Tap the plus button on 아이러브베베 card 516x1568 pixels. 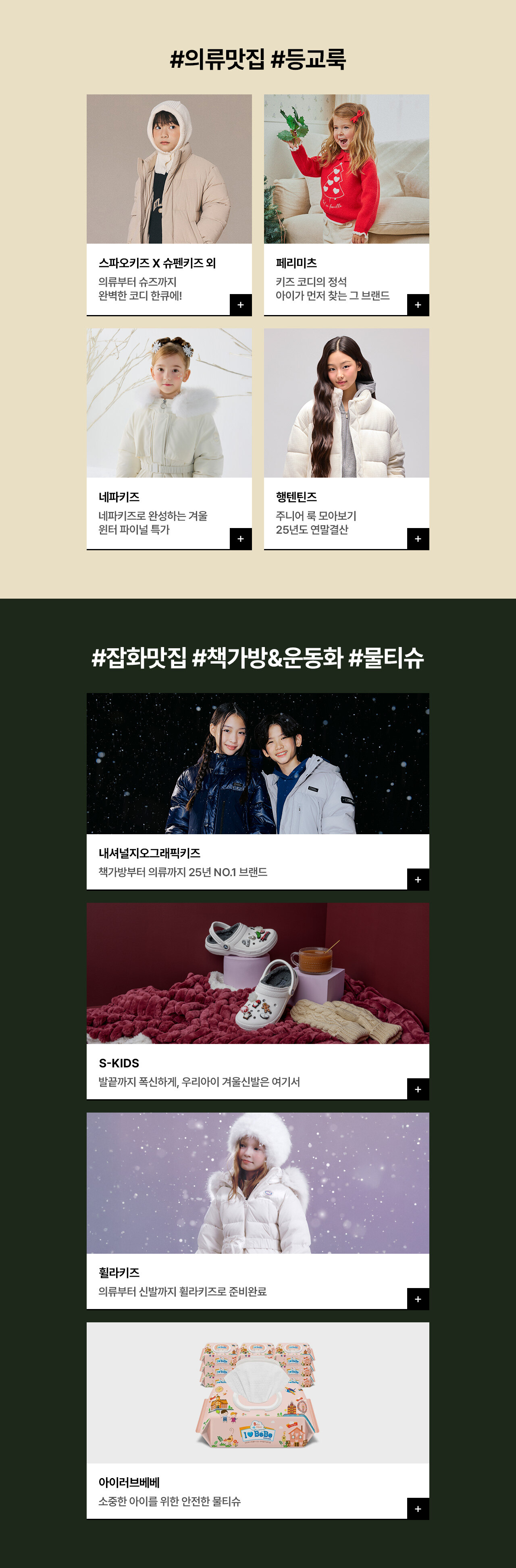[417, 1508]
